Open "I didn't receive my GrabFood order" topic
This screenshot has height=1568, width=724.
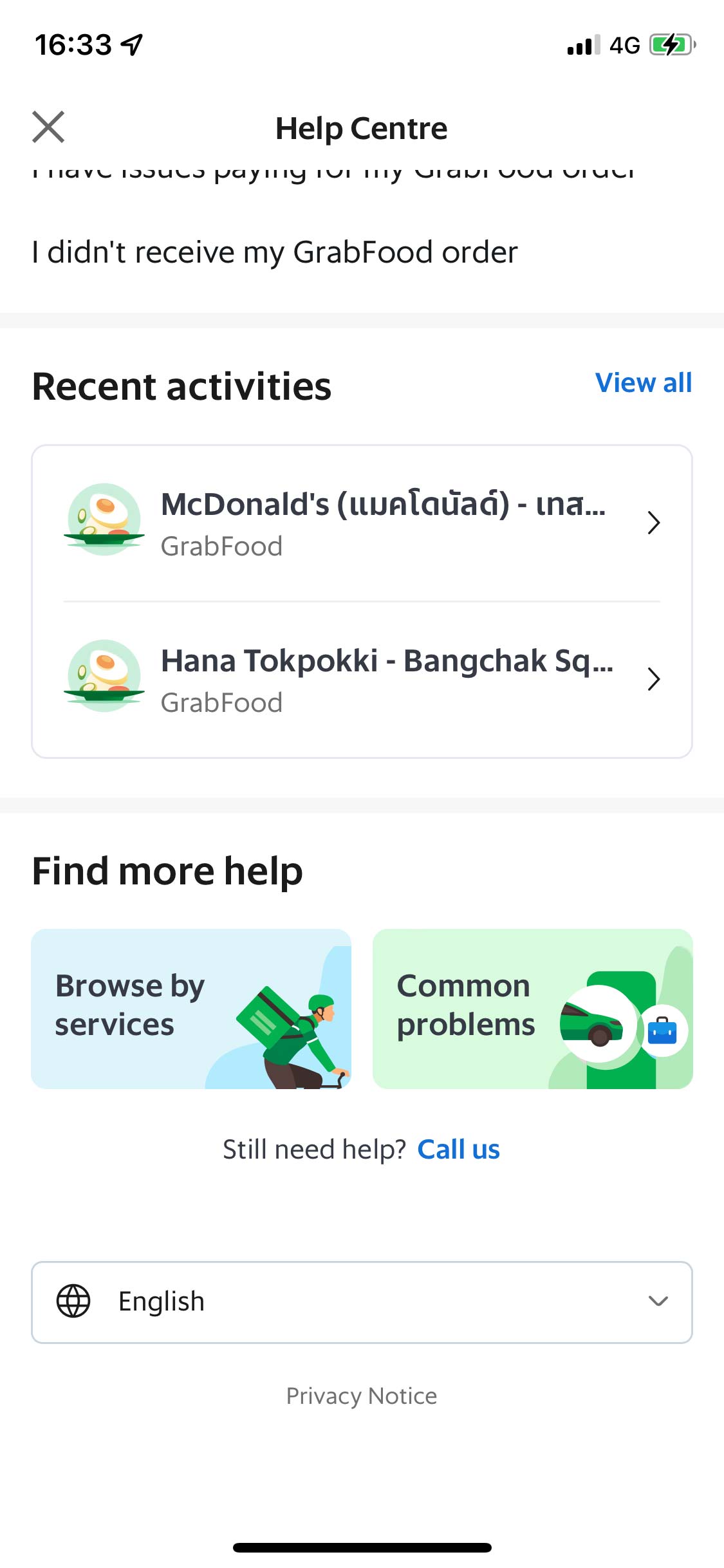pos(275,252)
